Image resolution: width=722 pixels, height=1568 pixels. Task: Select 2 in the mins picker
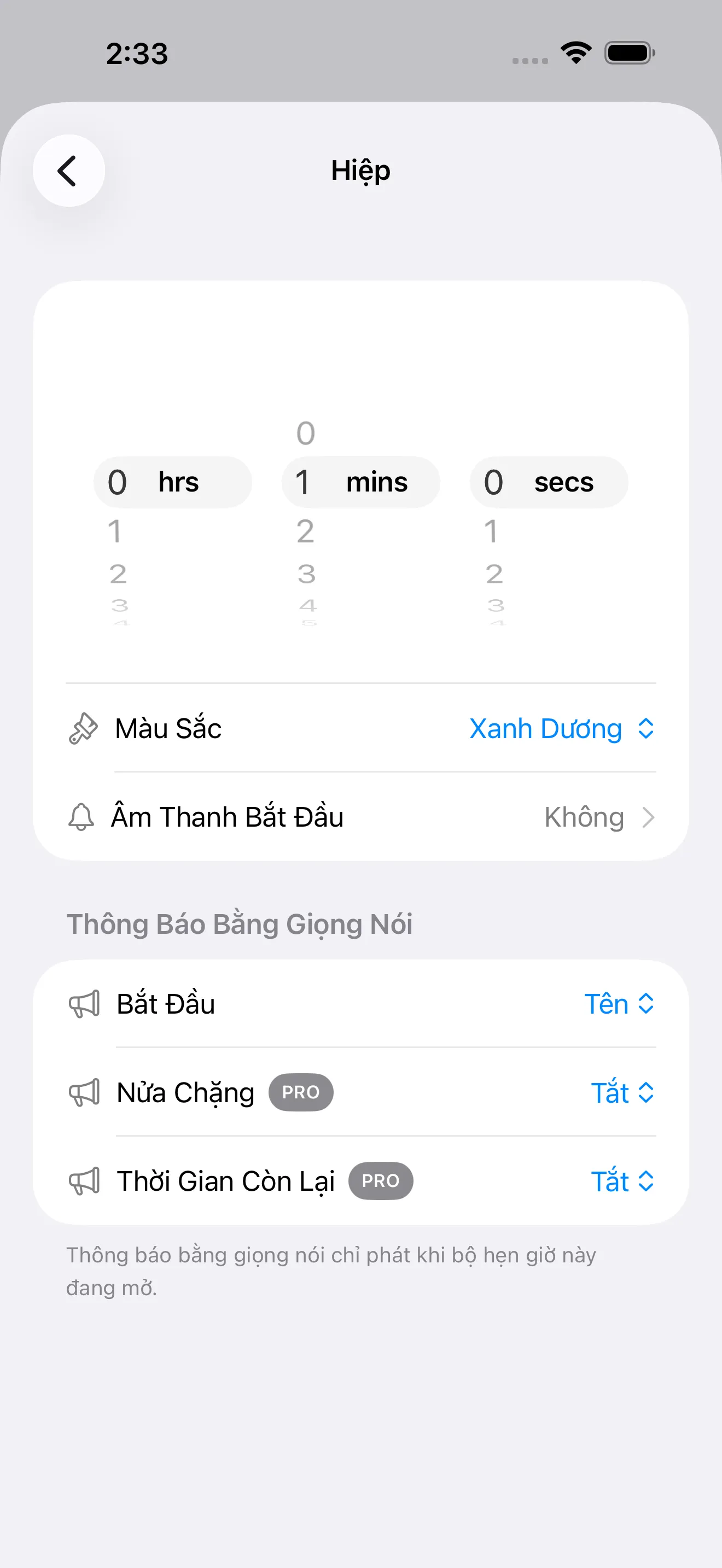tap(306, 531)
